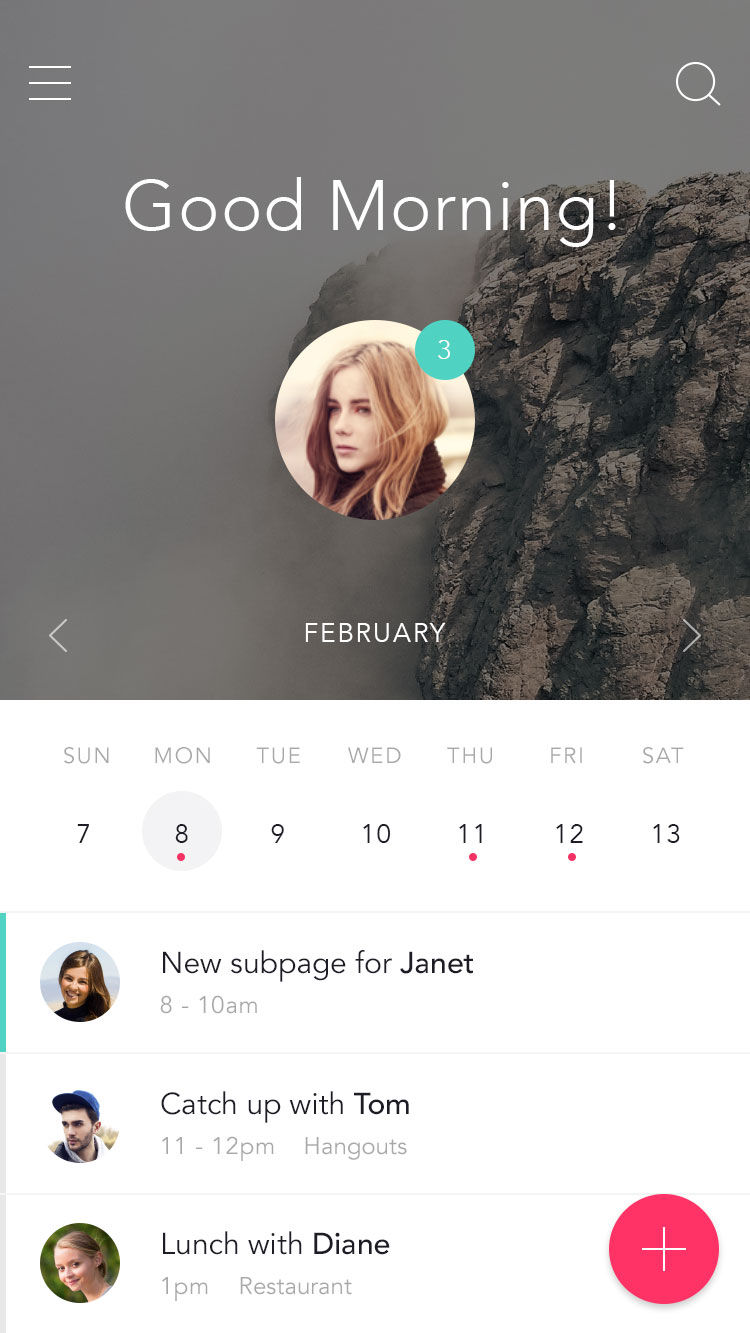This screenshot has height=1333, width=750.
Task: Select Monday the 8th
Action: coord(182,832)
